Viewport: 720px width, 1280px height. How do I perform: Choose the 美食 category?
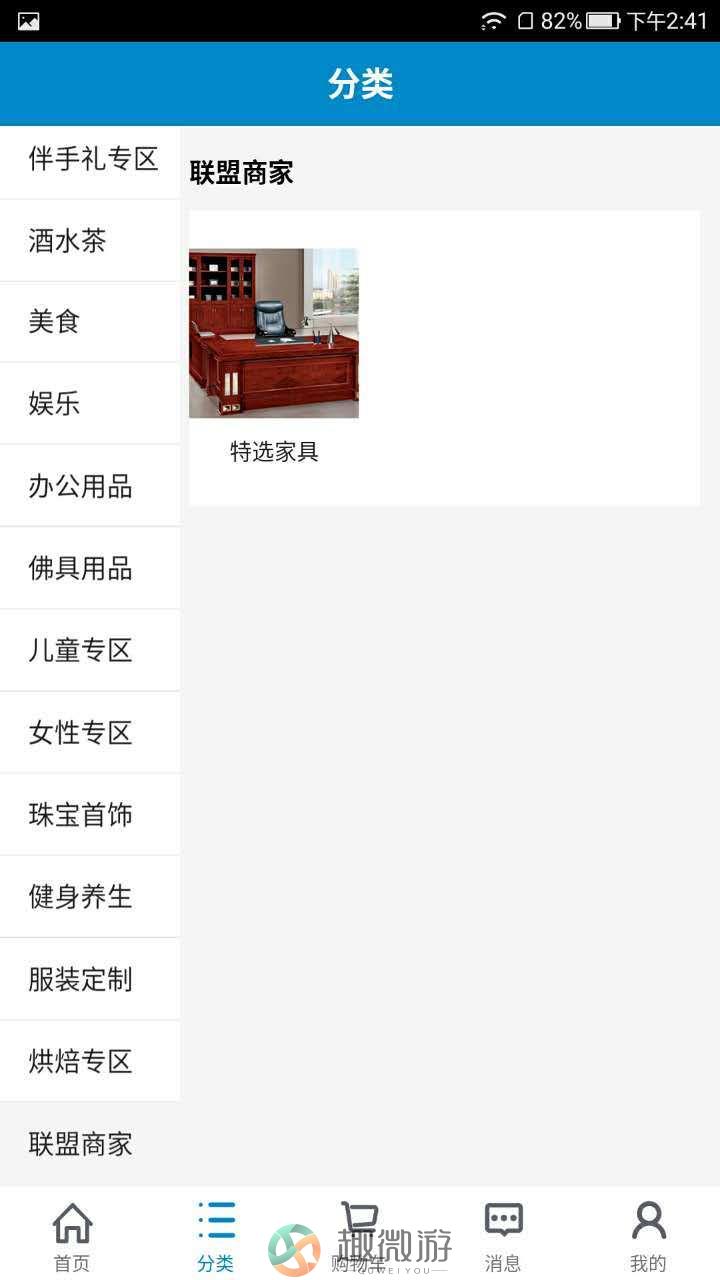pyautogui.click(x=90, y=322)
